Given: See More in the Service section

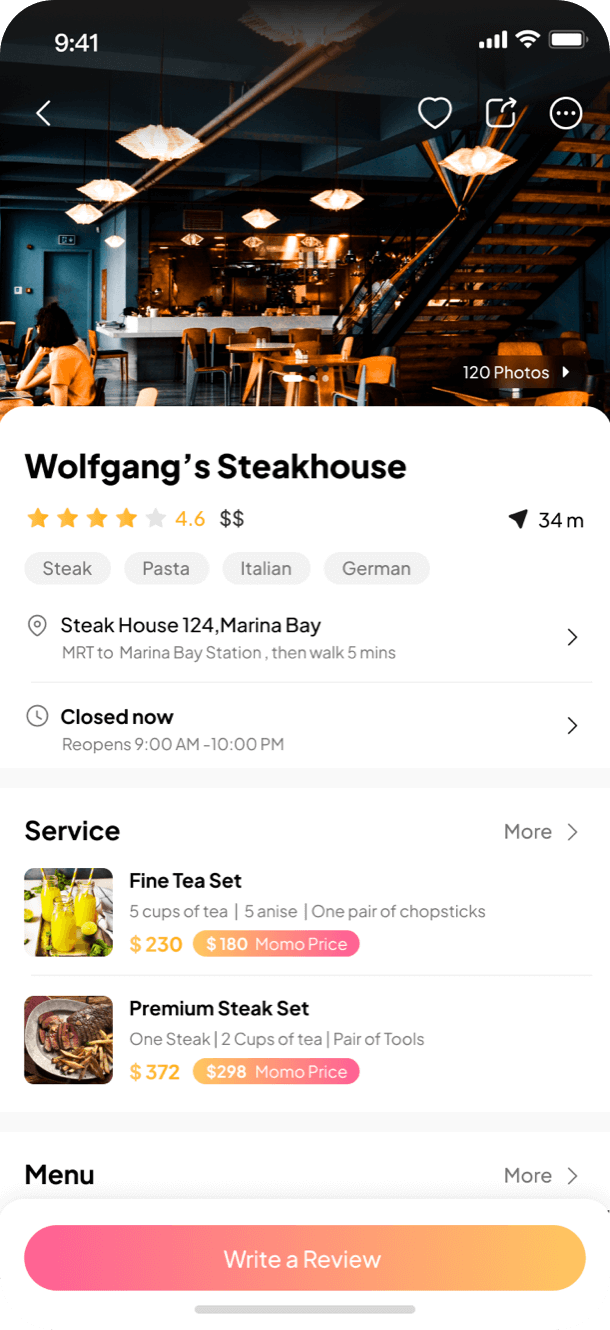Looking at the screenshot, I should (x=541, y=832).
